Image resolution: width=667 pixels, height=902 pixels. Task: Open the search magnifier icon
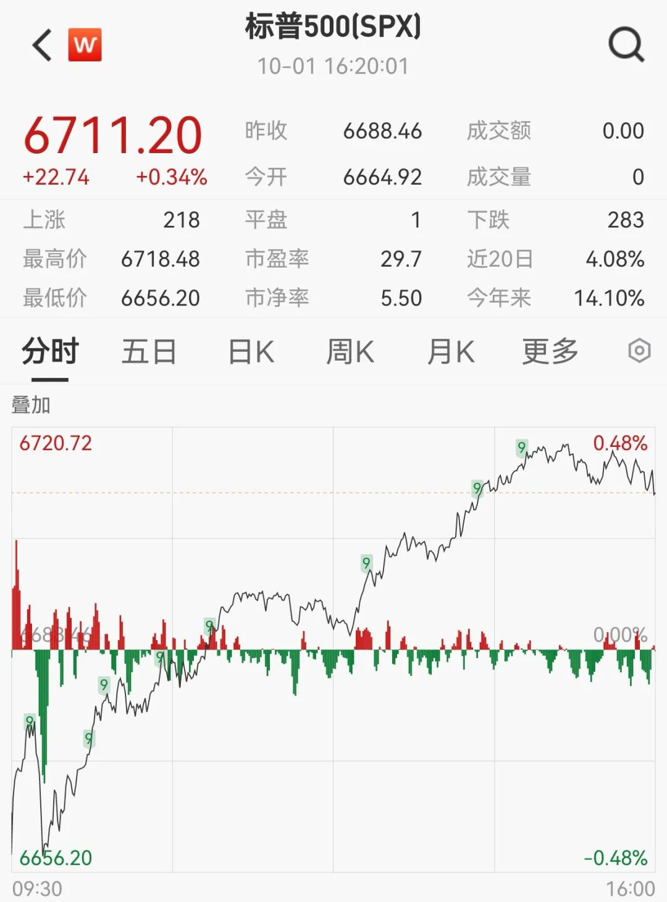(x=626, y=45)
